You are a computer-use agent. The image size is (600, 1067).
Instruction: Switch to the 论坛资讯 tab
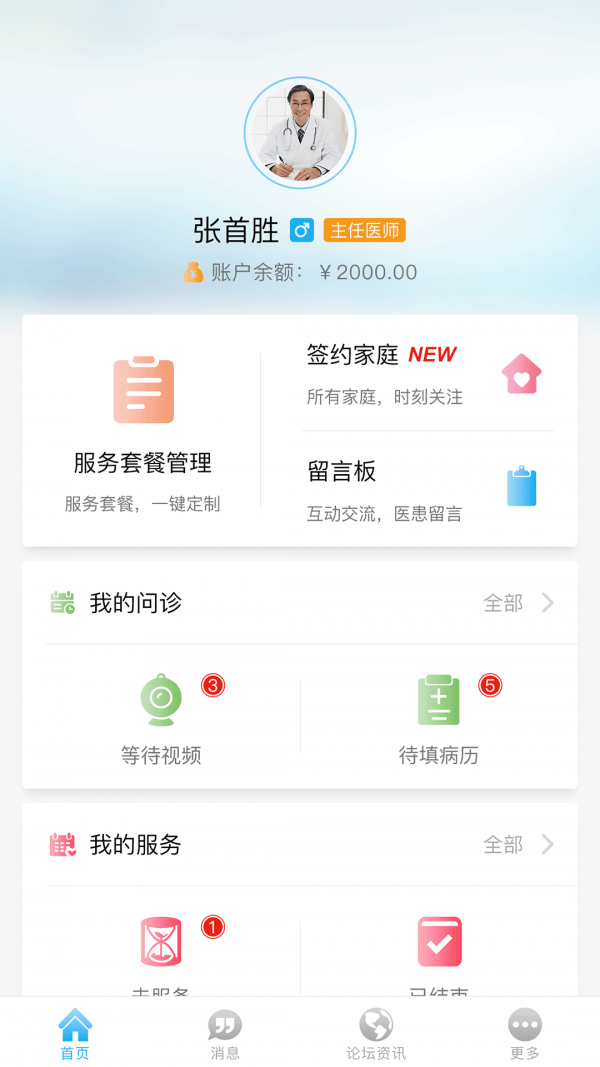click(x=375, y=1034)
